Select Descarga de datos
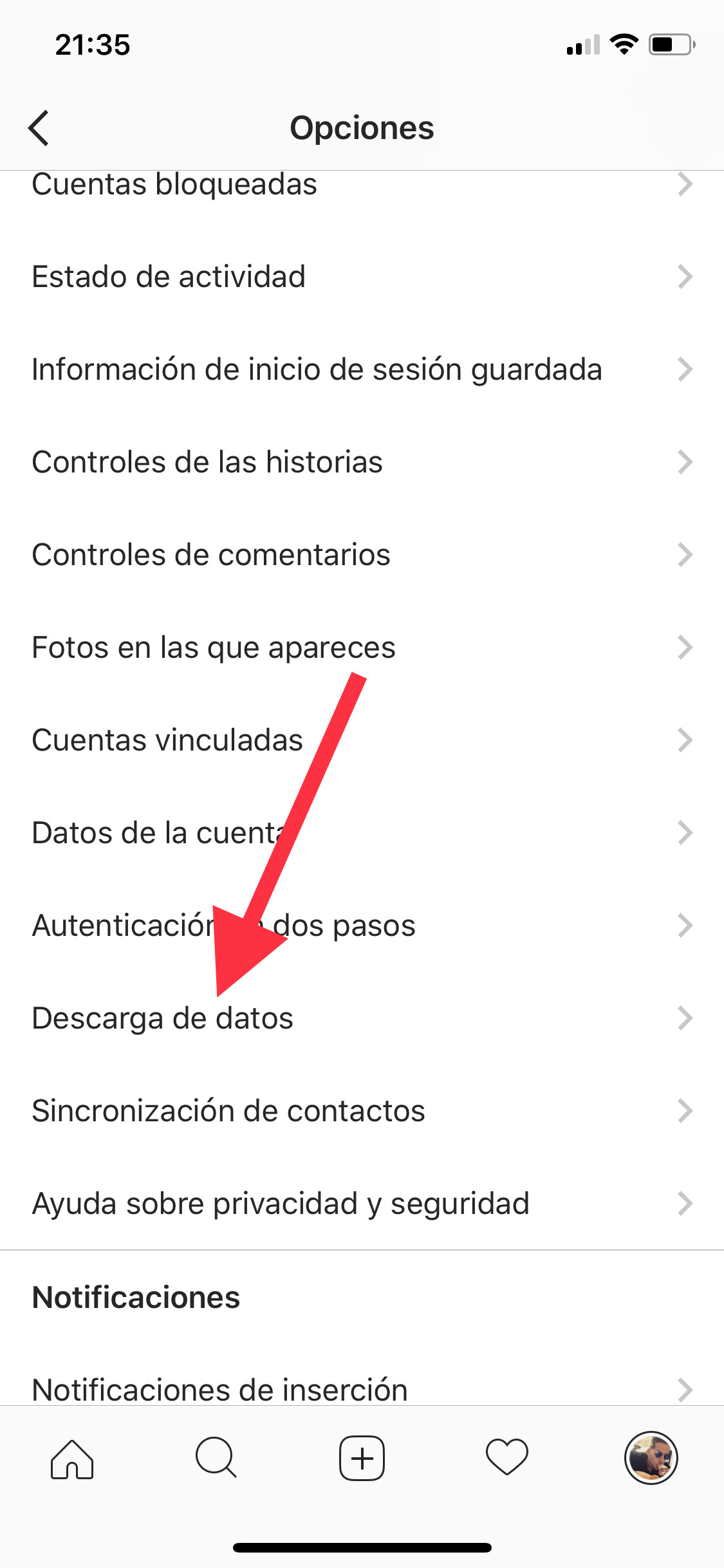724x1568 pixels. (x=162, y=1018)
